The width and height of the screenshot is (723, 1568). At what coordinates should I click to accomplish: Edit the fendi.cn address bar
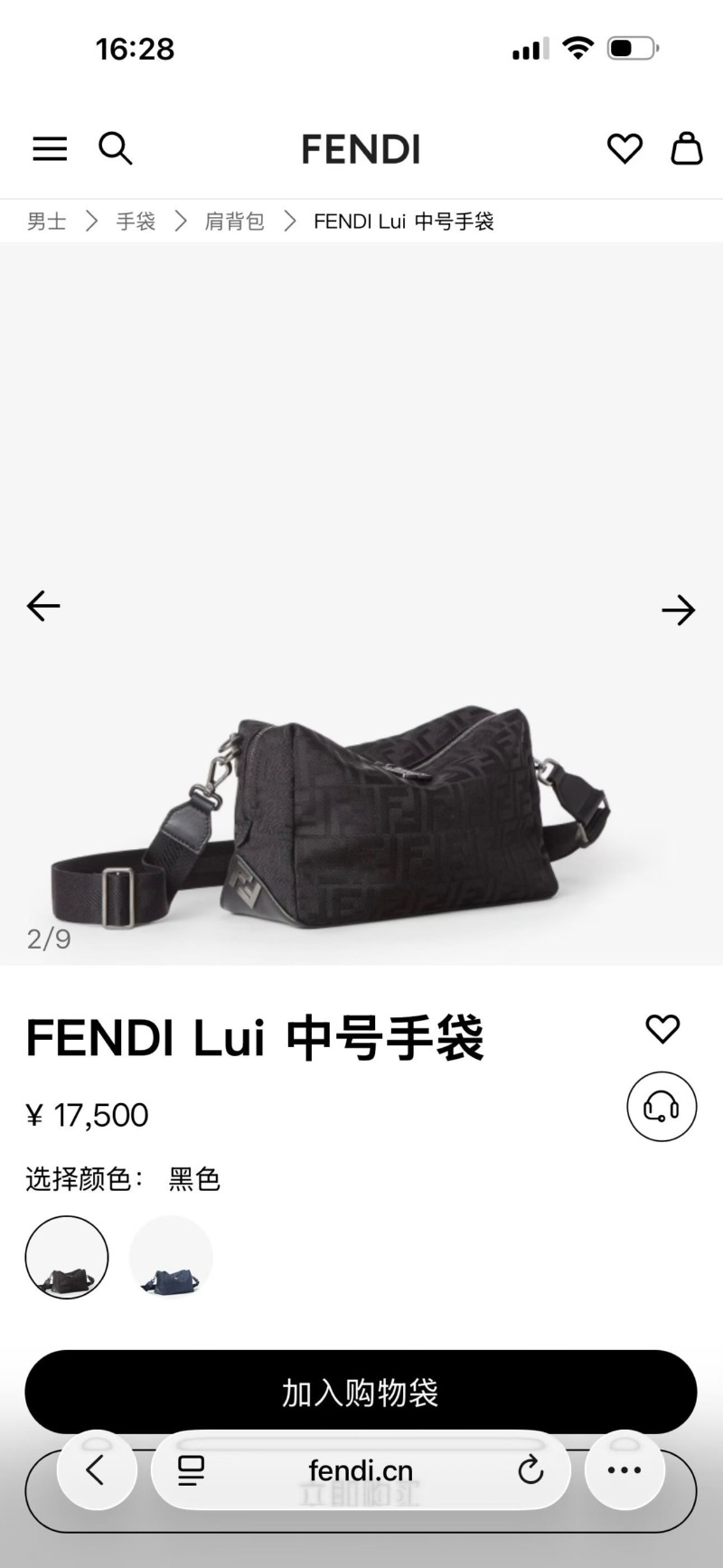tap(361, 1470)
